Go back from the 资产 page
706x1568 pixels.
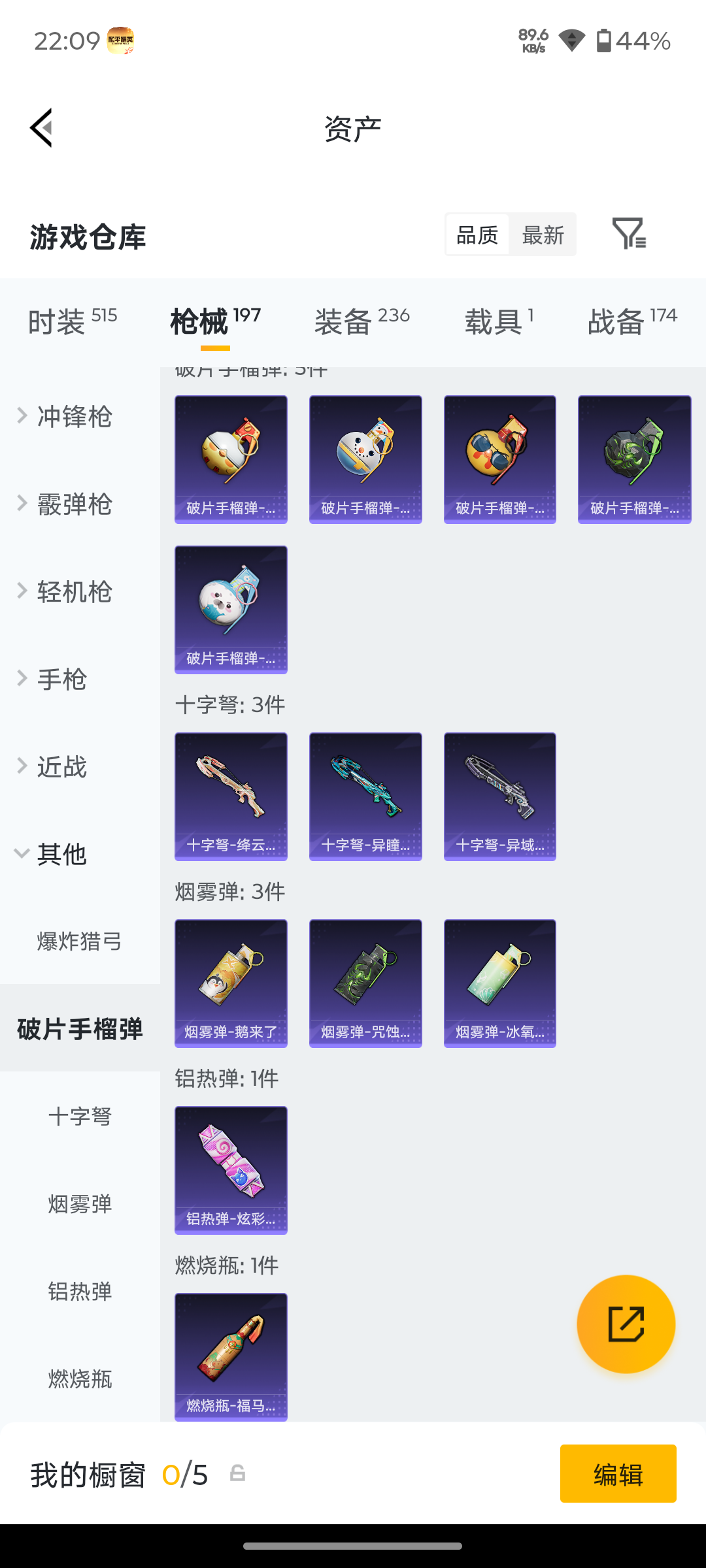(41, 128)
